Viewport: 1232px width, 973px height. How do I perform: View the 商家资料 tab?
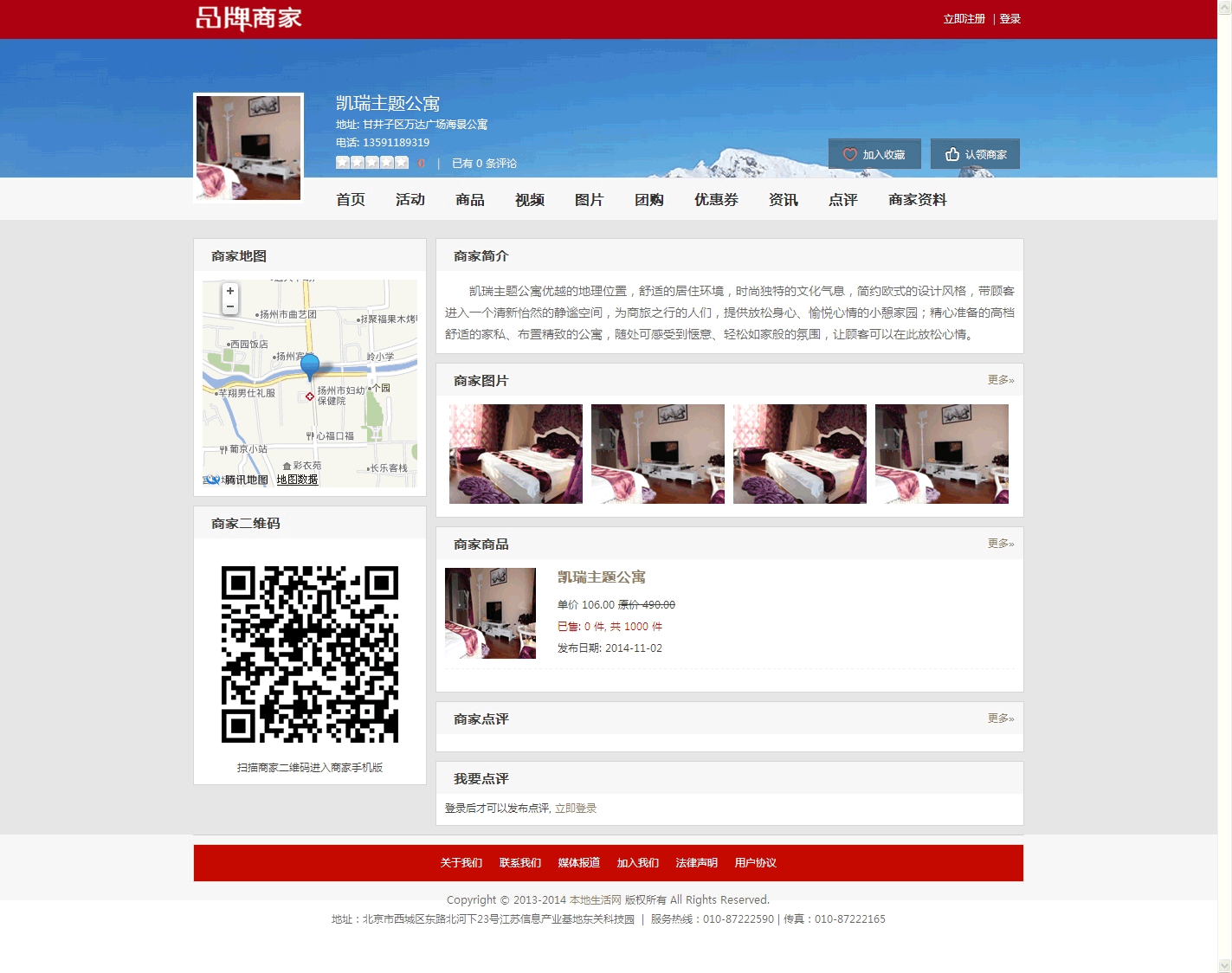coord(917,200)
